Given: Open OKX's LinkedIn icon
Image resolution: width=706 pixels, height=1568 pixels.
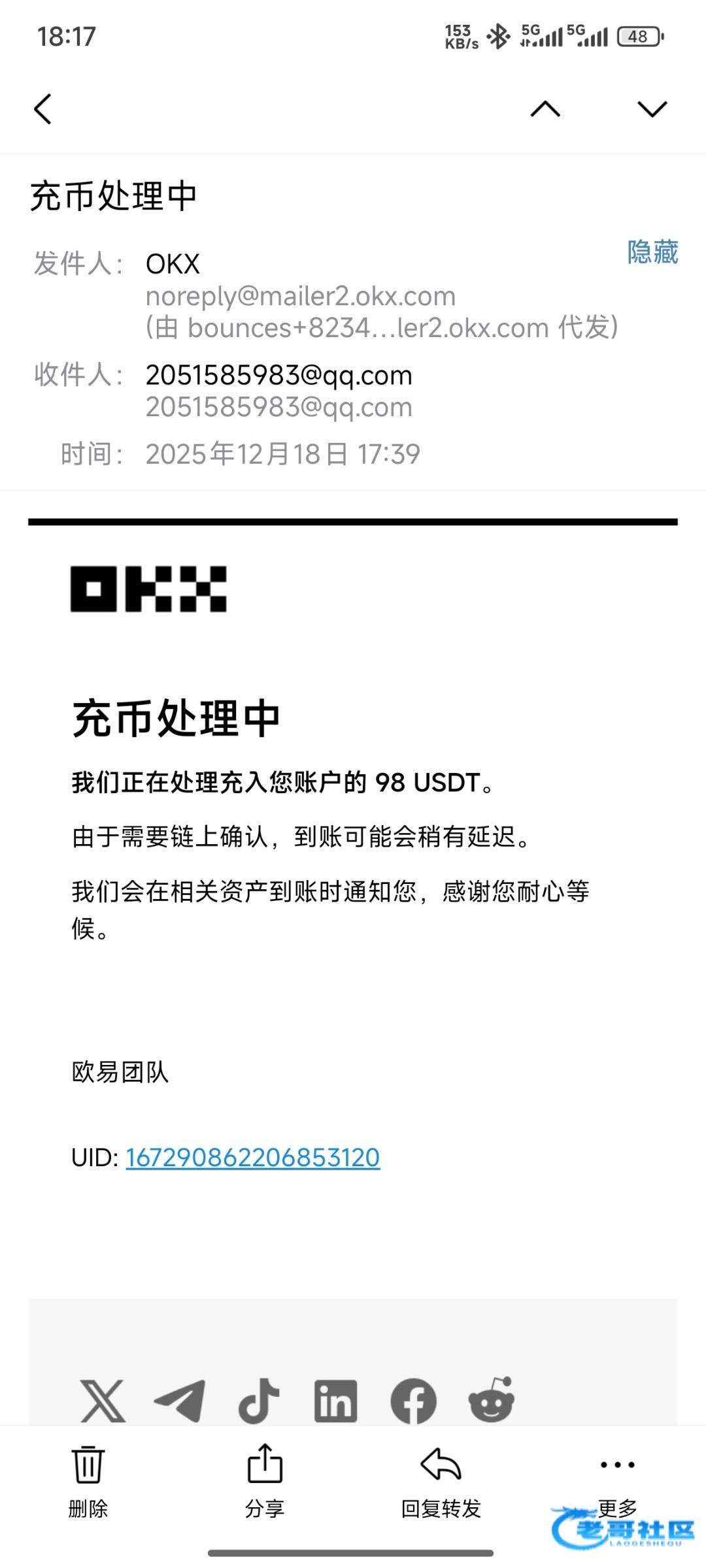Looking at the screenshot, I should click(335, 1401).
